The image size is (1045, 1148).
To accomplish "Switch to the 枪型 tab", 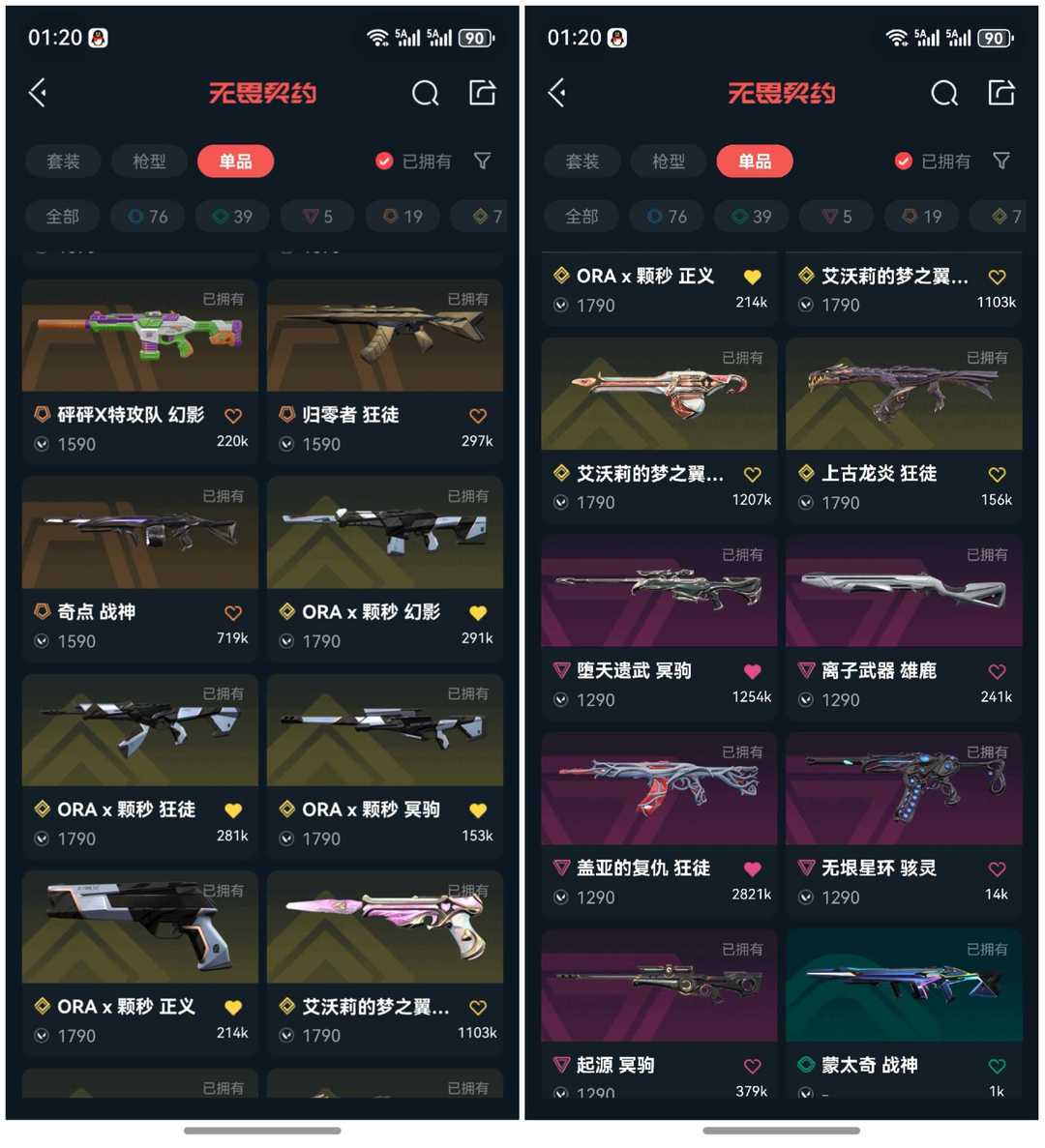I will 149,162.
